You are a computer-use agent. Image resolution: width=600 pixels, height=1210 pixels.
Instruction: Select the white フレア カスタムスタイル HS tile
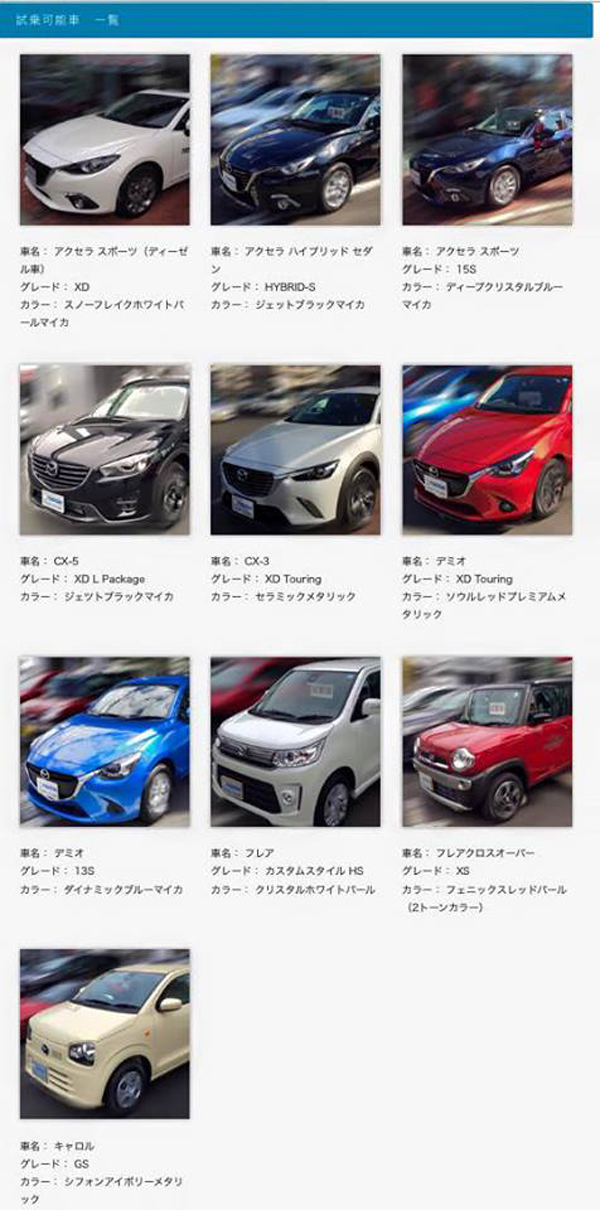[x=295, y=741]
